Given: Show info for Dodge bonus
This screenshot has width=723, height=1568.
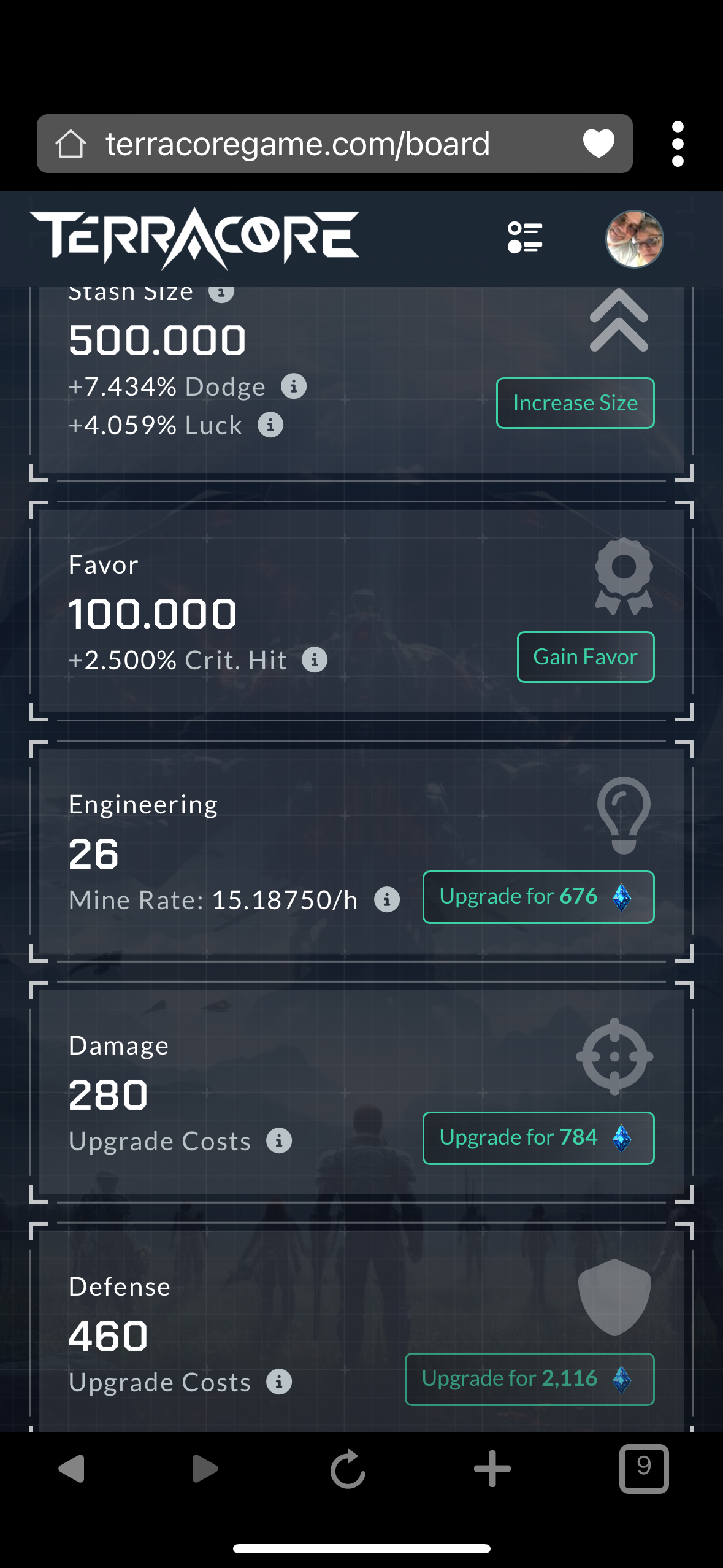Looking at the screenshot, I should coord(294,386).
